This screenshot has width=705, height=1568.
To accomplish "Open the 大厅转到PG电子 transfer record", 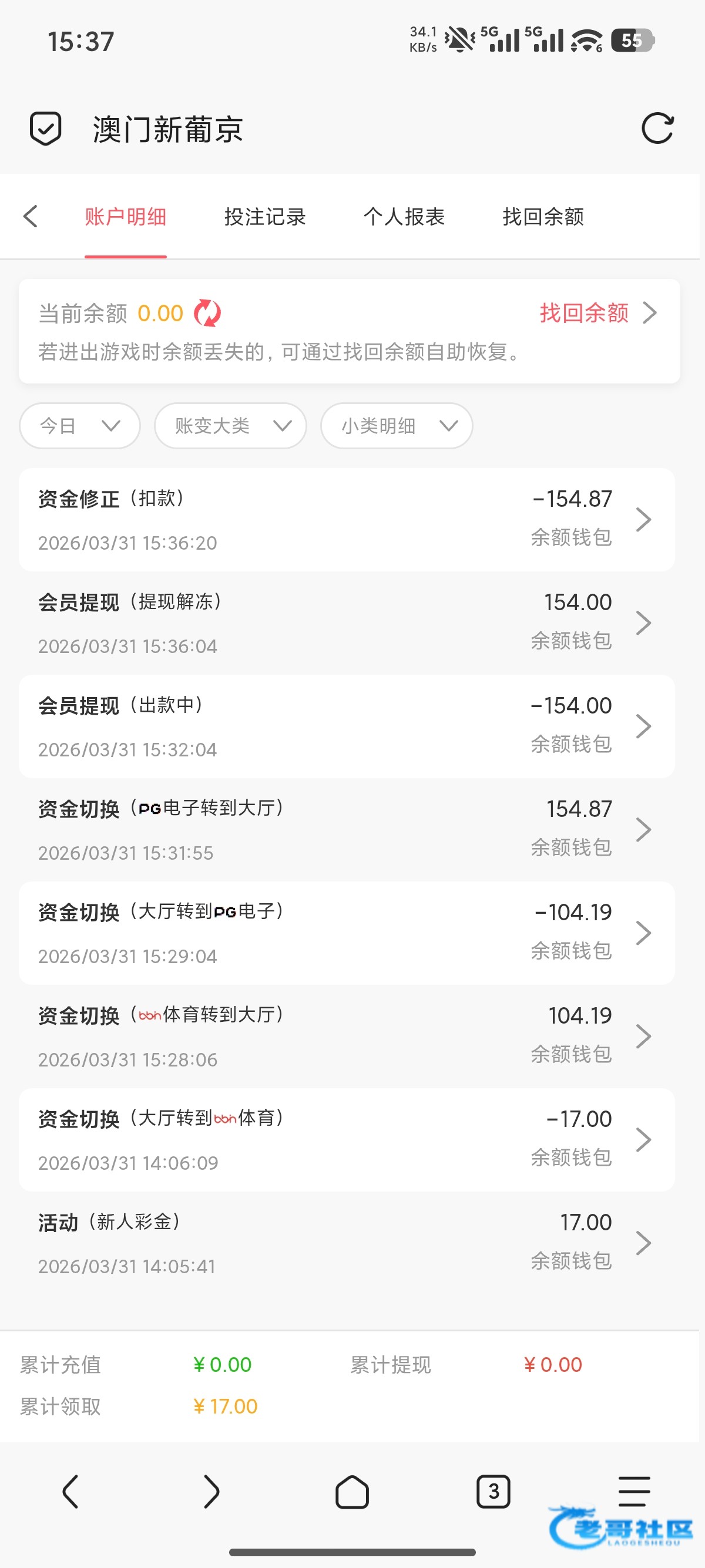I will point(347,933).
